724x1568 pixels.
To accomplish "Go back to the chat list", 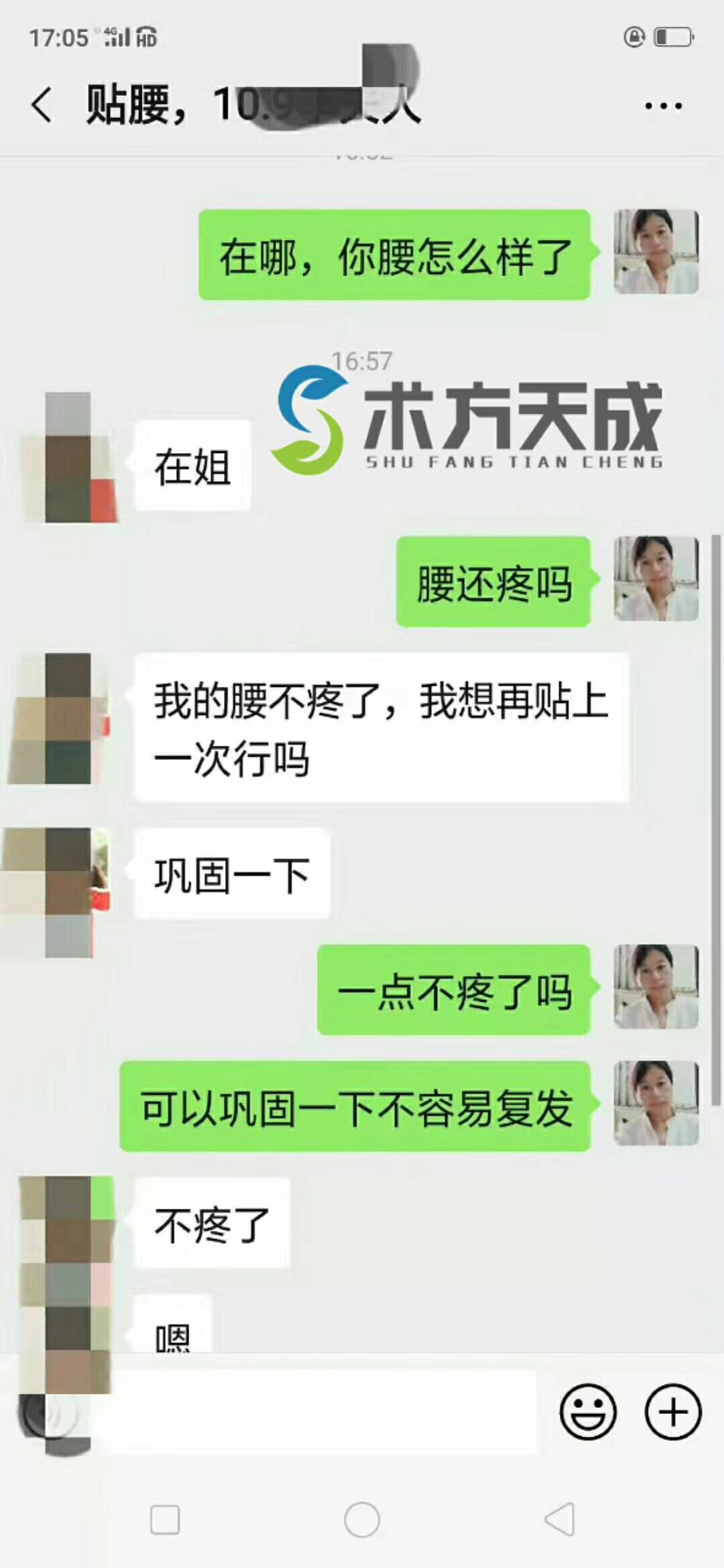I will tap(42, 105).
